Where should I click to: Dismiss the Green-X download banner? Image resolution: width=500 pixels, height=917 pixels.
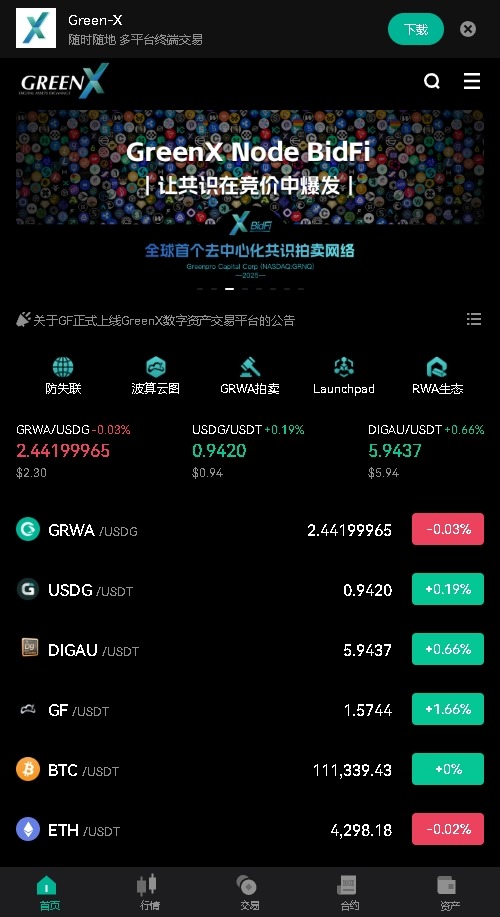468,29
